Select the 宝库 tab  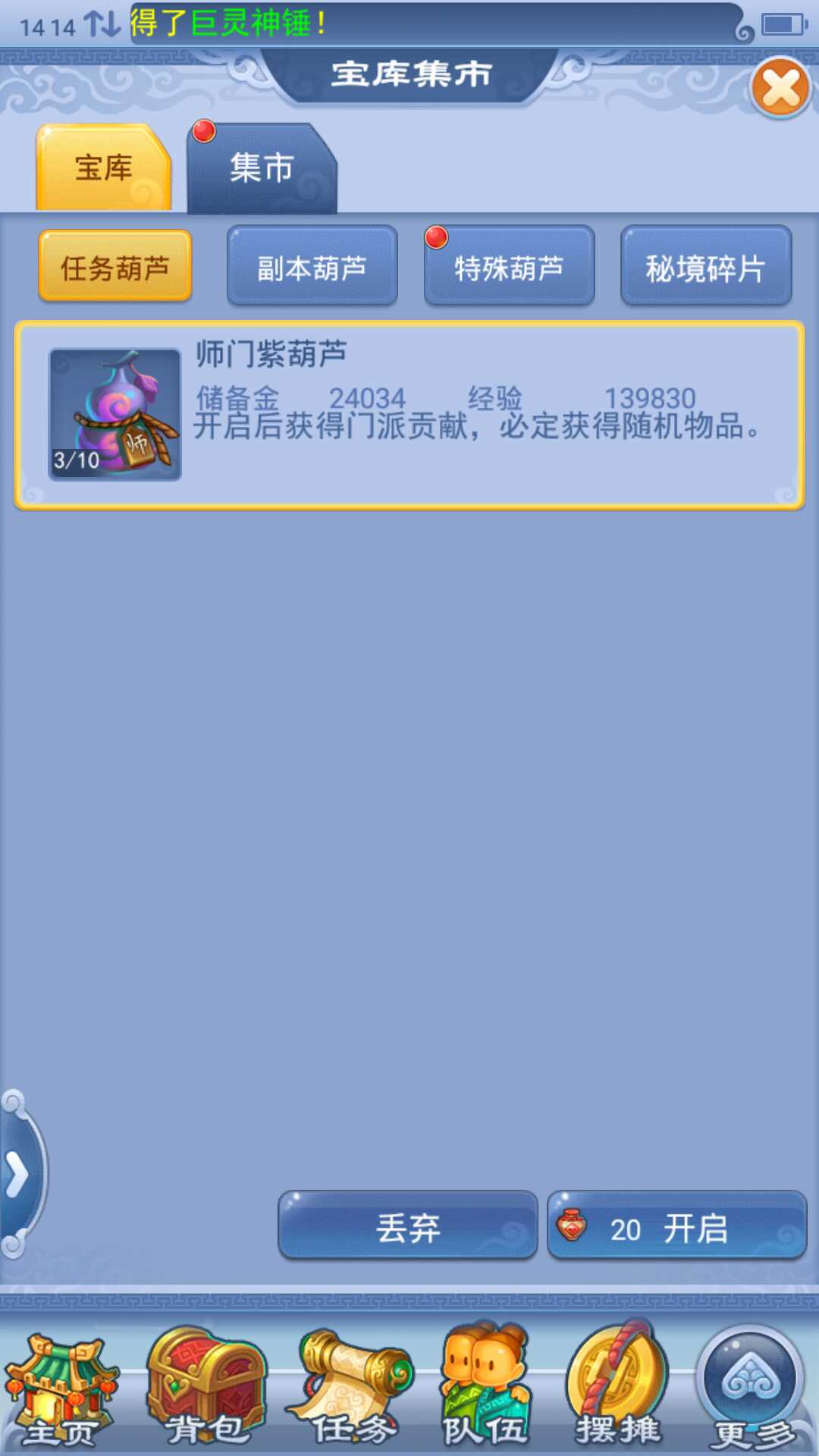104,168
